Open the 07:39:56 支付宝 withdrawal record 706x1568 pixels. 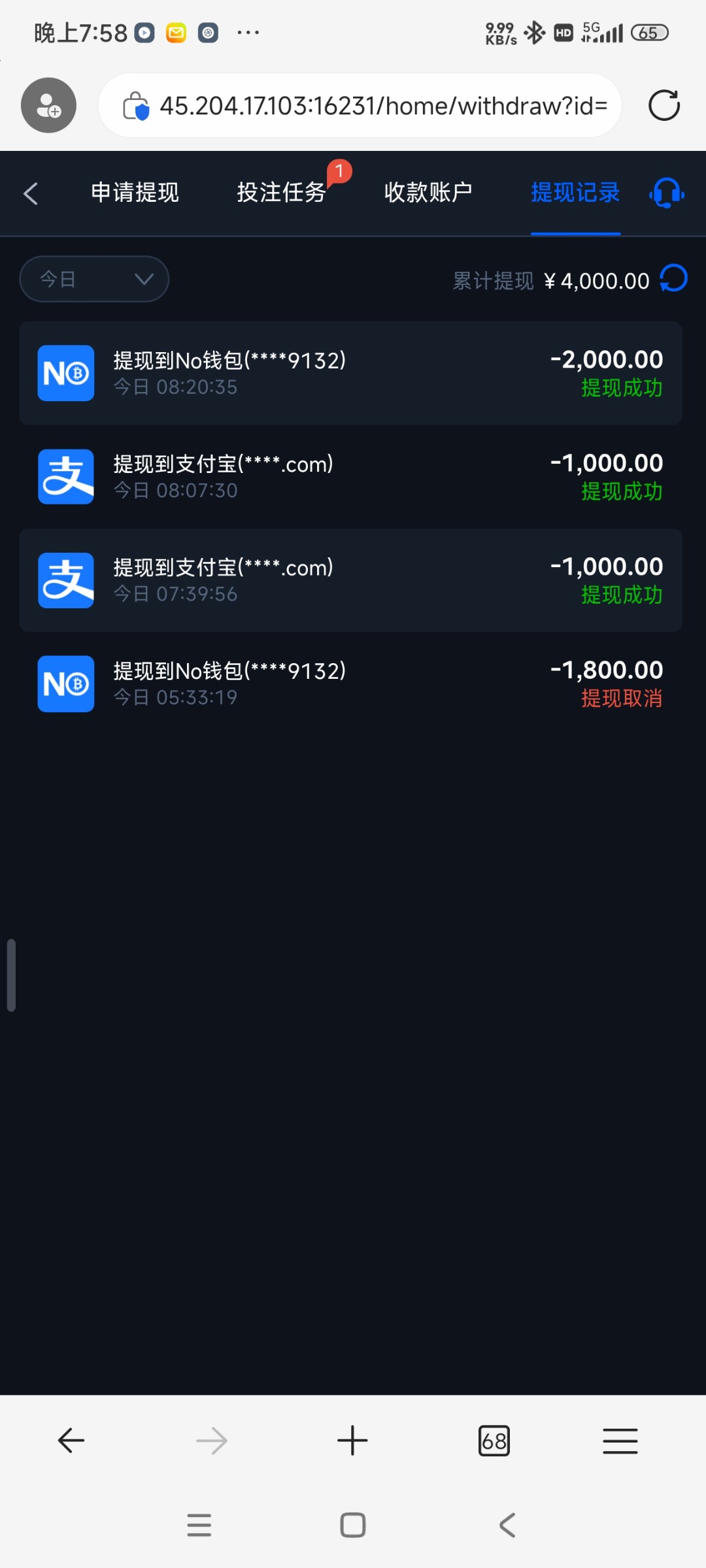click(x=350, y=580)
